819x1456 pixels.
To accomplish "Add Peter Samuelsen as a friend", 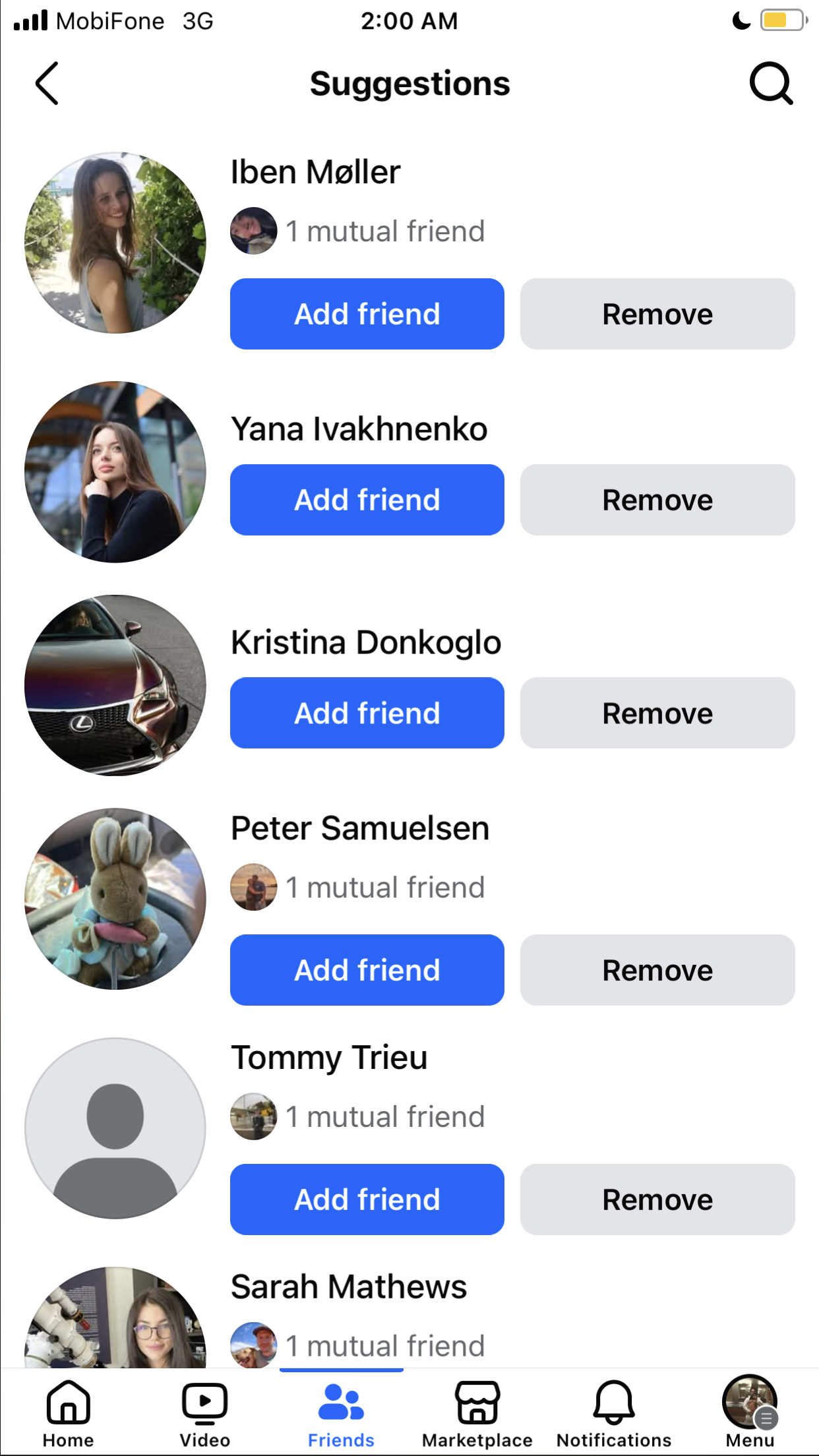I will 367,970.
